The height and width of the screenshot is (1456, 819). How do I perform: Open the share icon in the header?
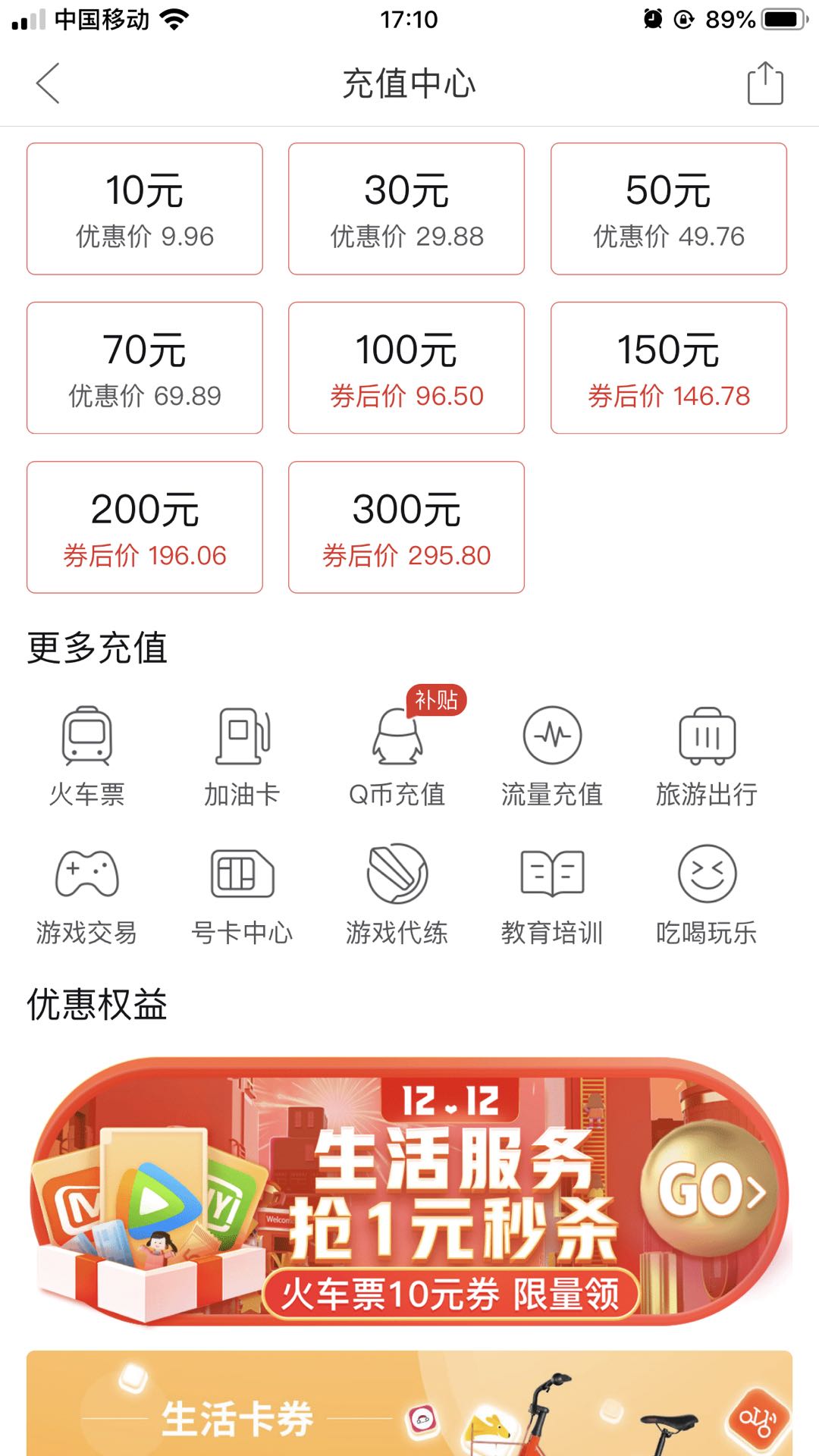tap(764, 83)
